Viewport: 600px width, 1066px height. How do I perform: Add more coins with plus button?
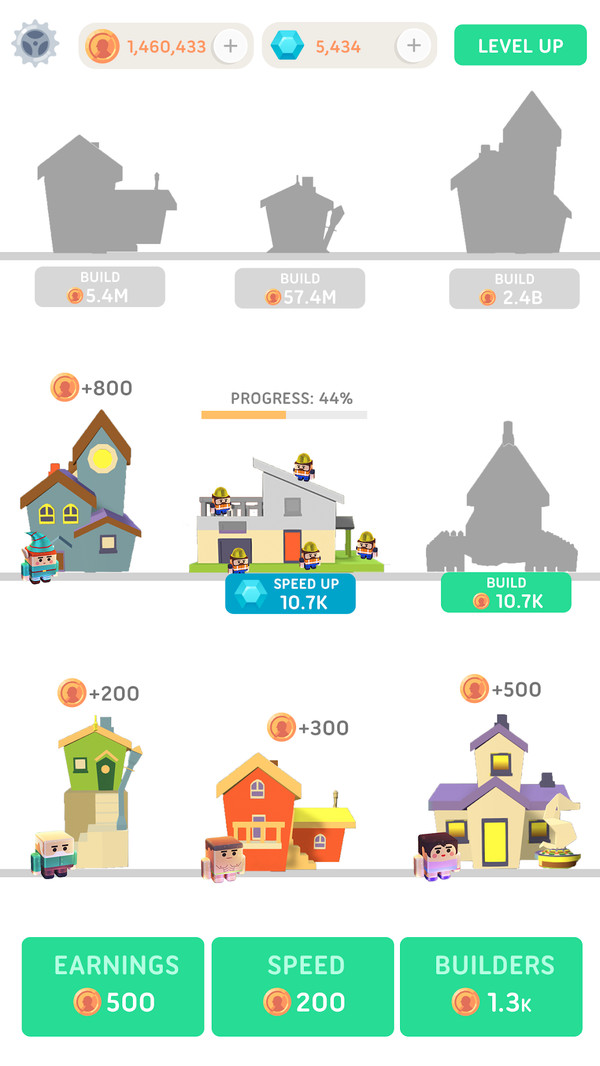230,46
